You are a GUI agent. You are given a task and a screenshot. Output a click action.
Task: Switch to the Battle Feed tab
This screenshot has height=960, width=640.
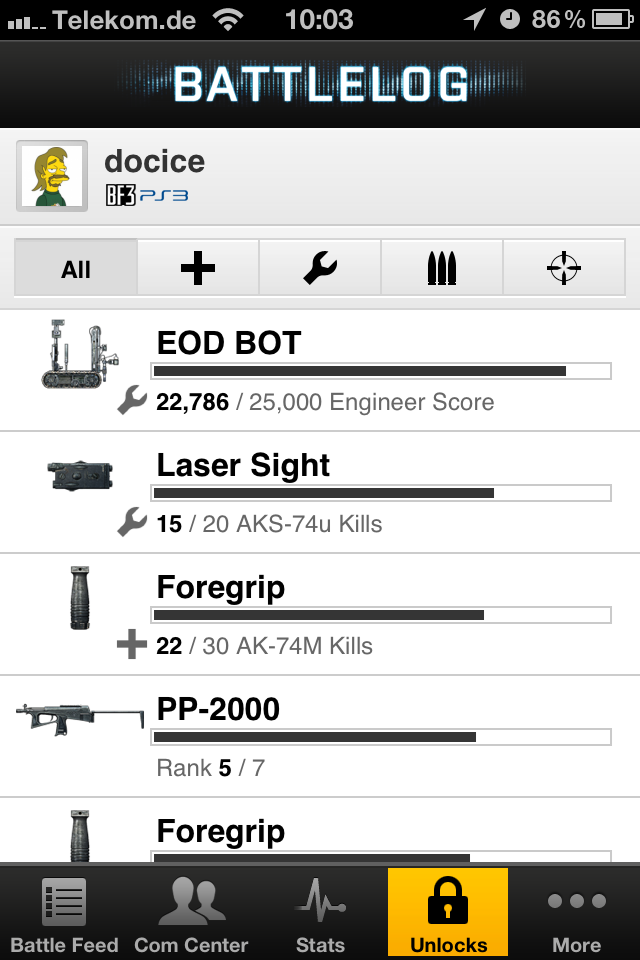65,914
